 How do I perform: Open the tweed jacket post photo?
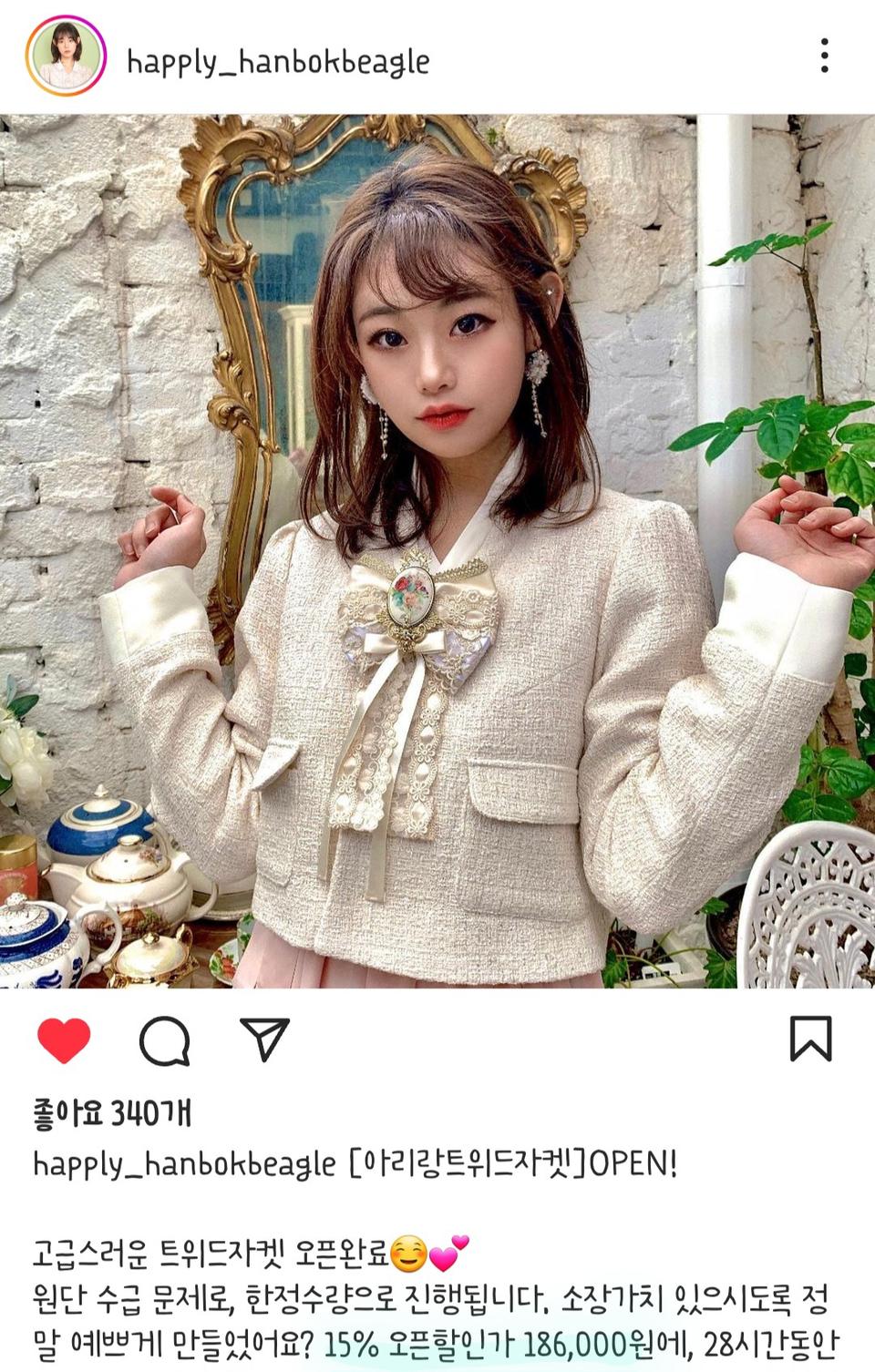click(437, 551)
